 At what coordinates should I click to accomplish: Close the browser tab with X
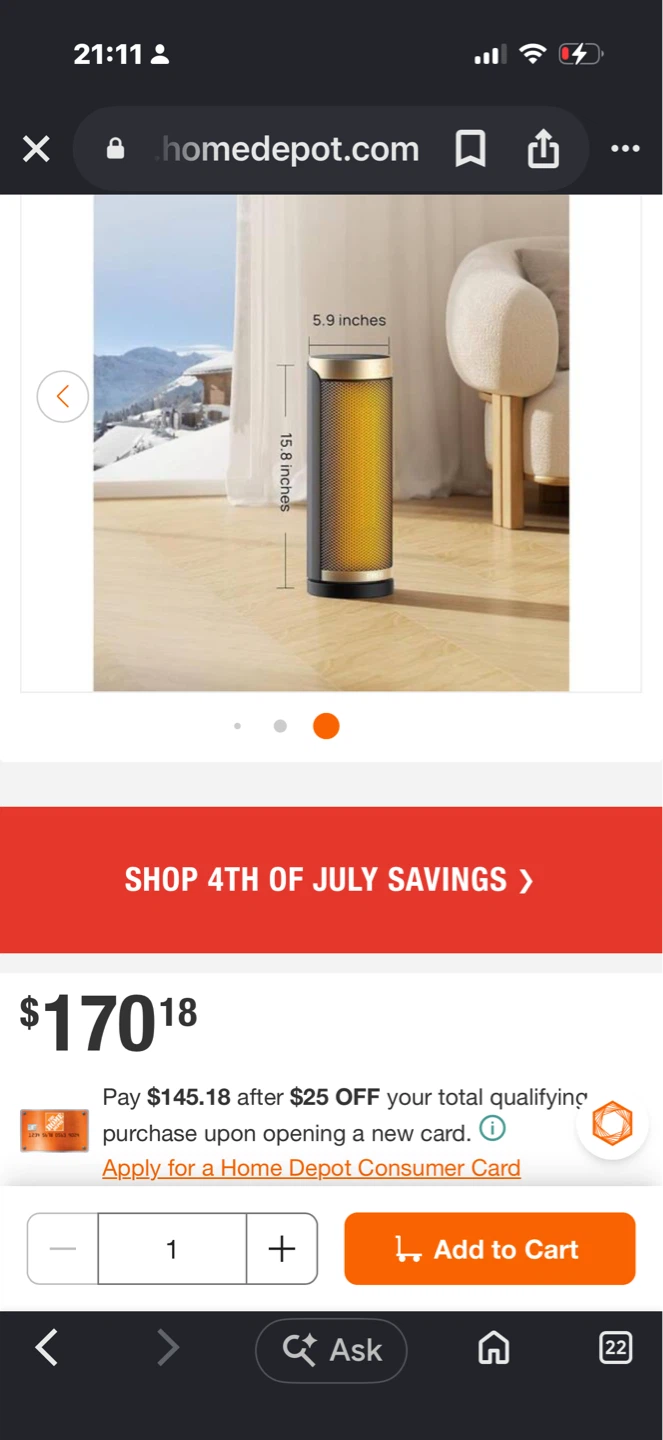(x=36, y=150)
